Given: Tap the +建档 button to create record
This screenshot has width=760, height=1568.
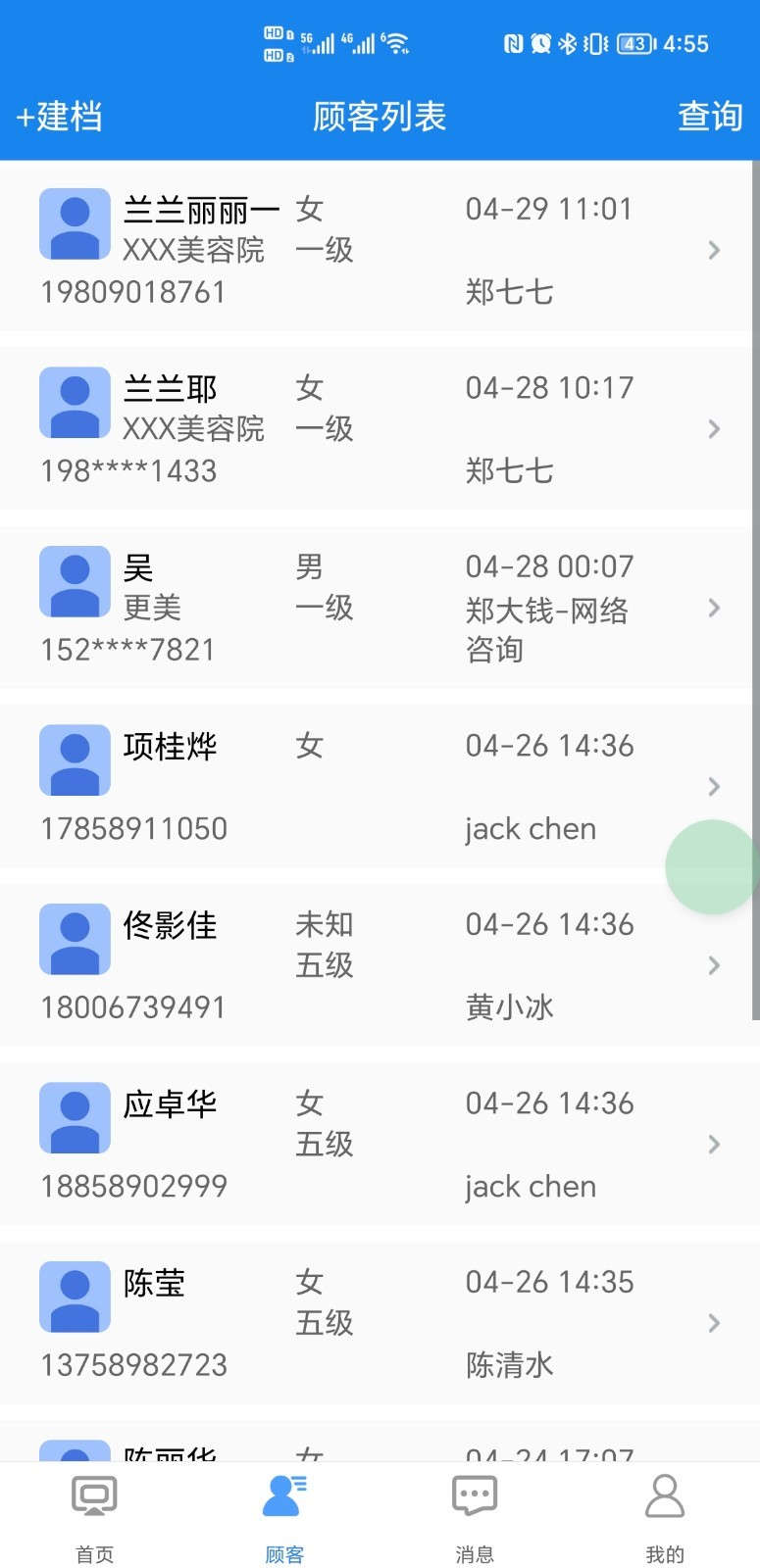Looking at the screenshot, I should 59,116.
